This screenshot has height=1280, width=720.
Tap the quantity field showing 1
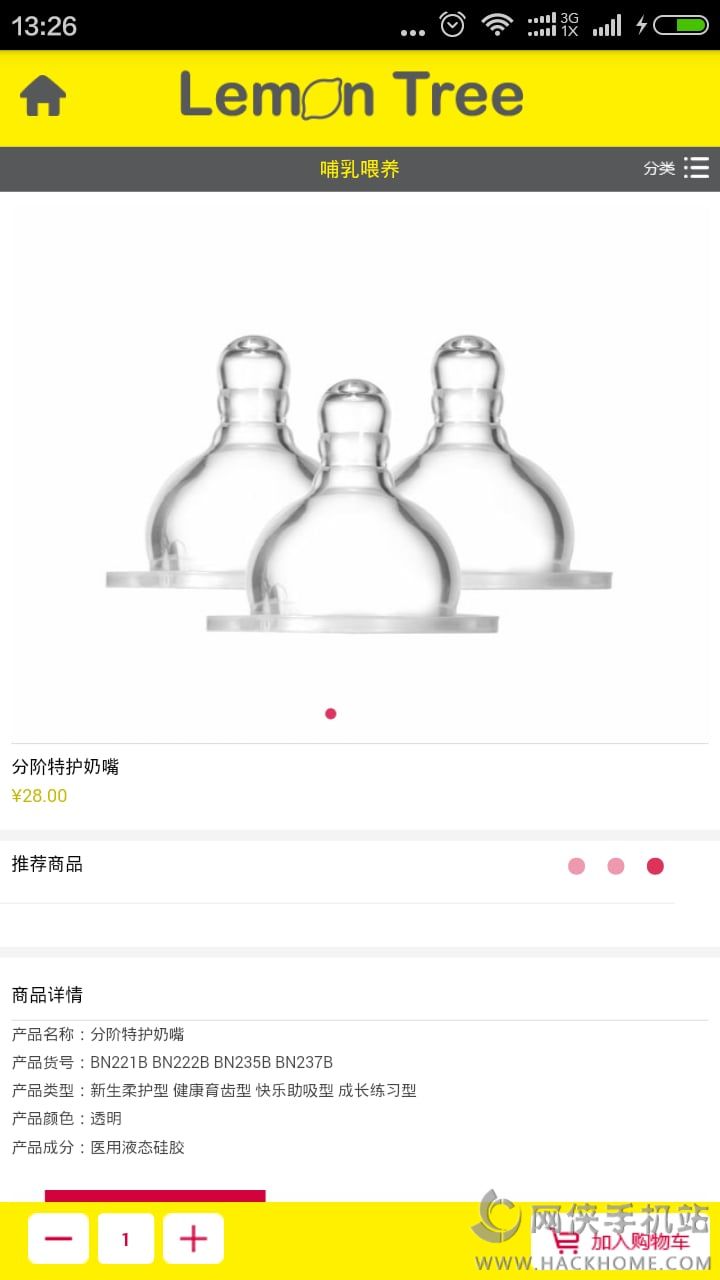126,1239
